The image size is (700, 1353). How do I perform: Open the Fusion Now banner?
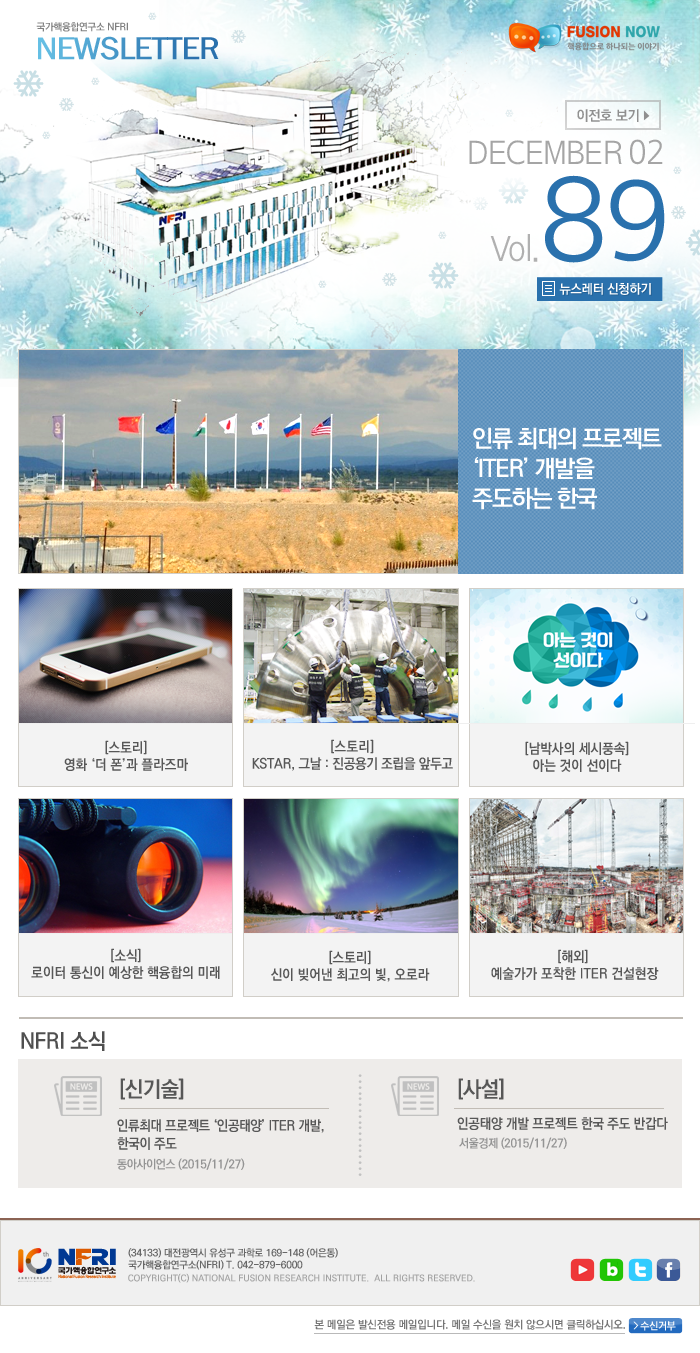point(583,37)
